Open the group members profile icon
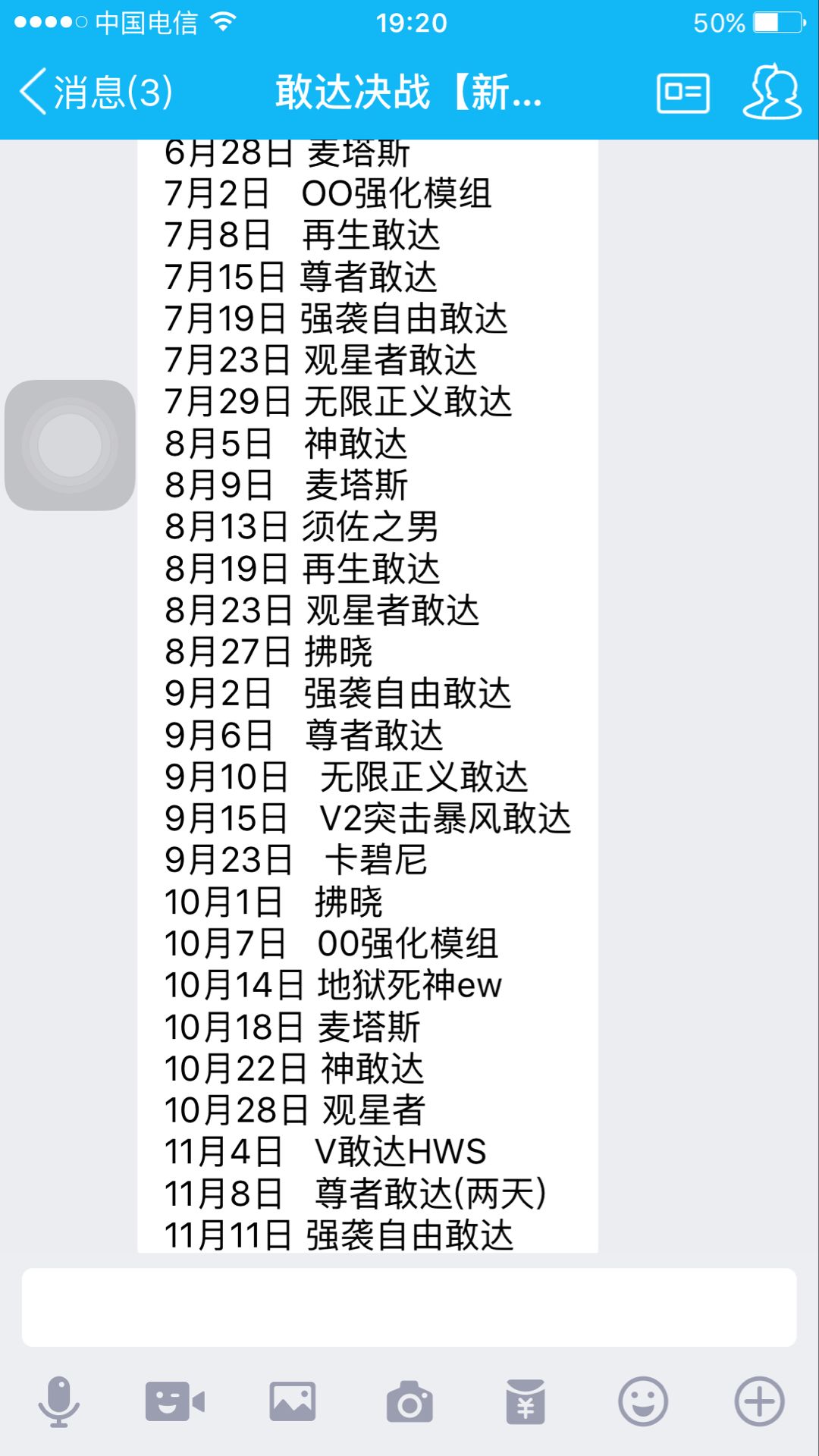819x1456 pixels. [772, 92]
